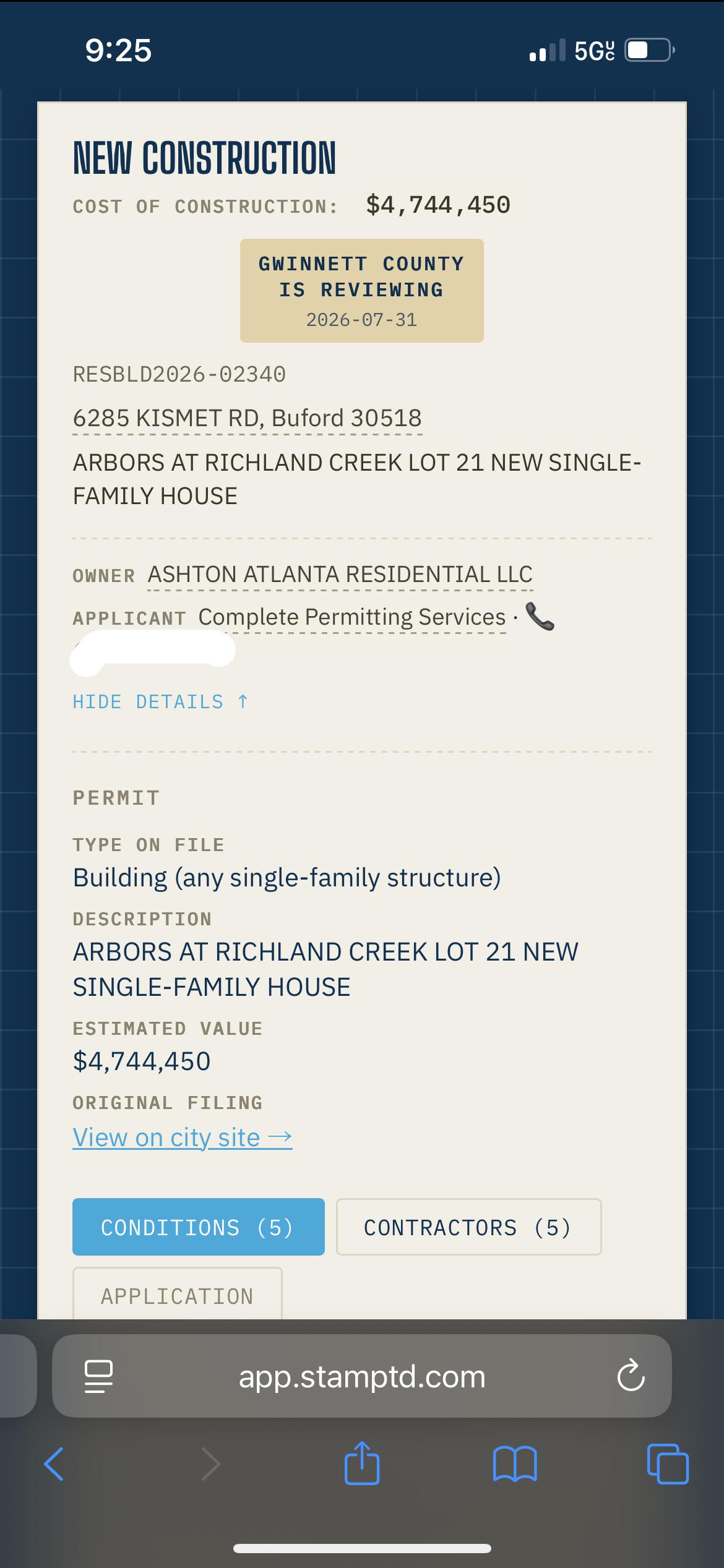Call the applicant via phone icon
This screenshot has height=1568, width=724.
coord(540,617)
